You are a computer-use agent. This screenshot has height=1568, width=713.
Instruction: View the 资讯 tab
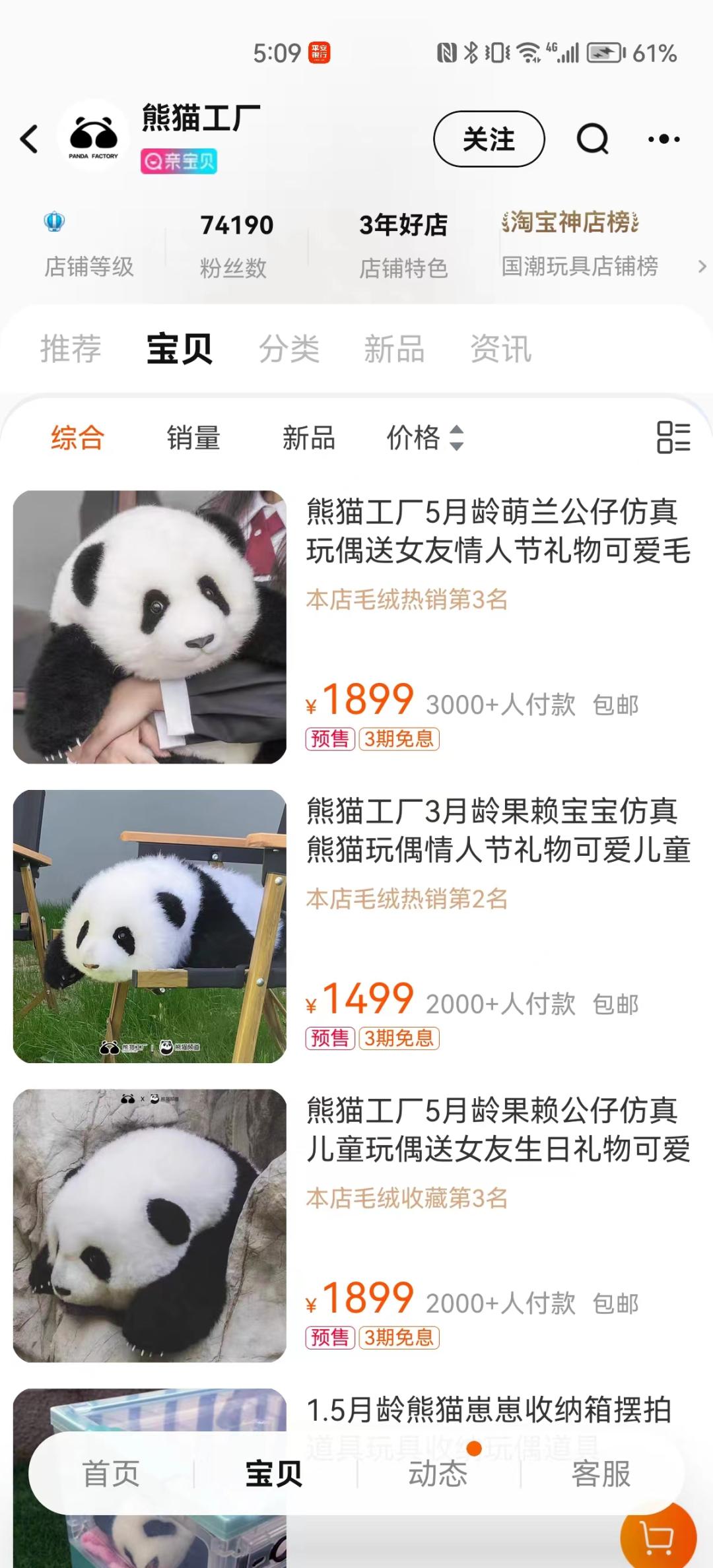tap(500, 348)
